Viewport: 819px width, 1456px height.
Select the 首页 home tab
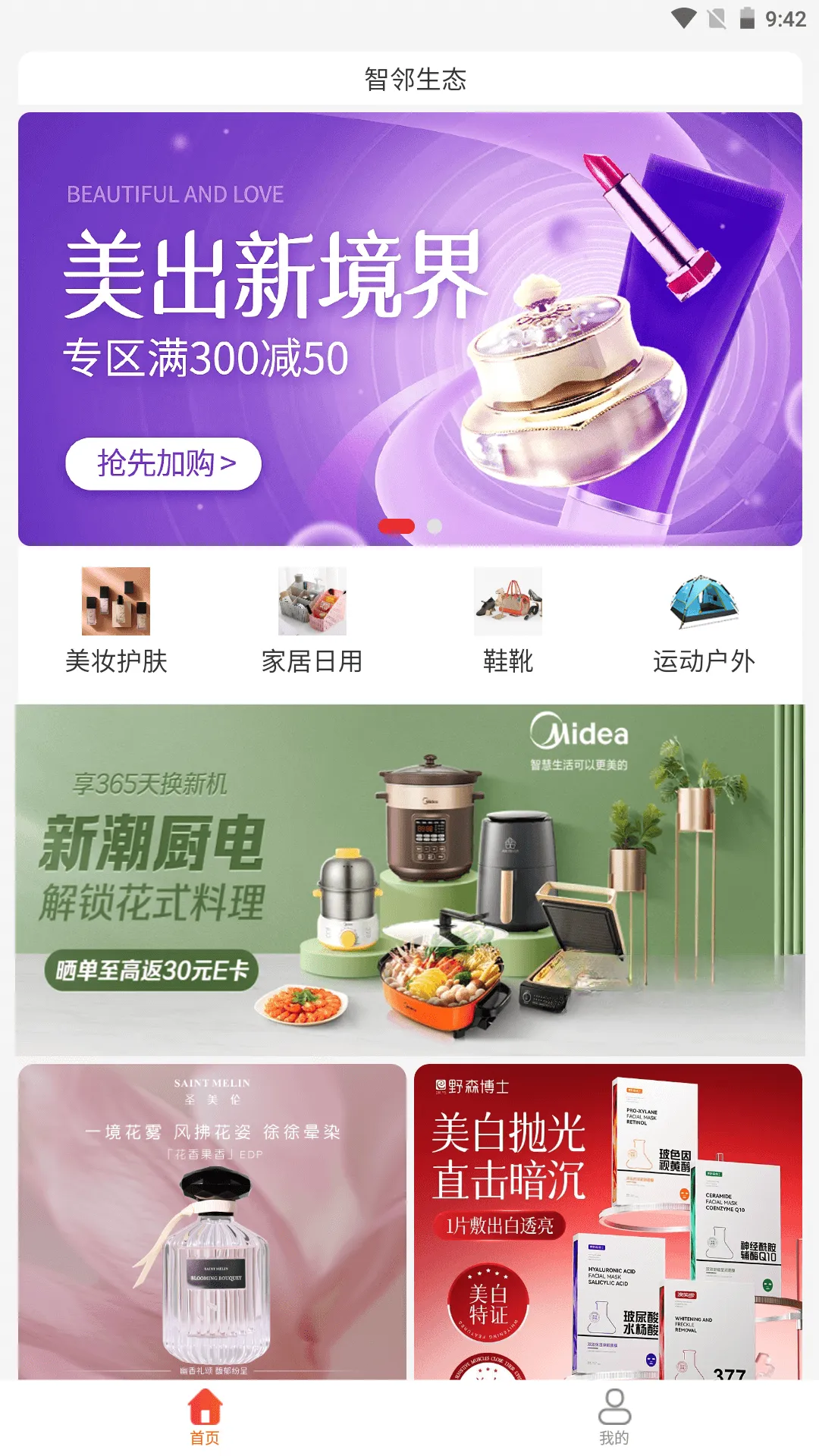click(x=205, y=1417)
